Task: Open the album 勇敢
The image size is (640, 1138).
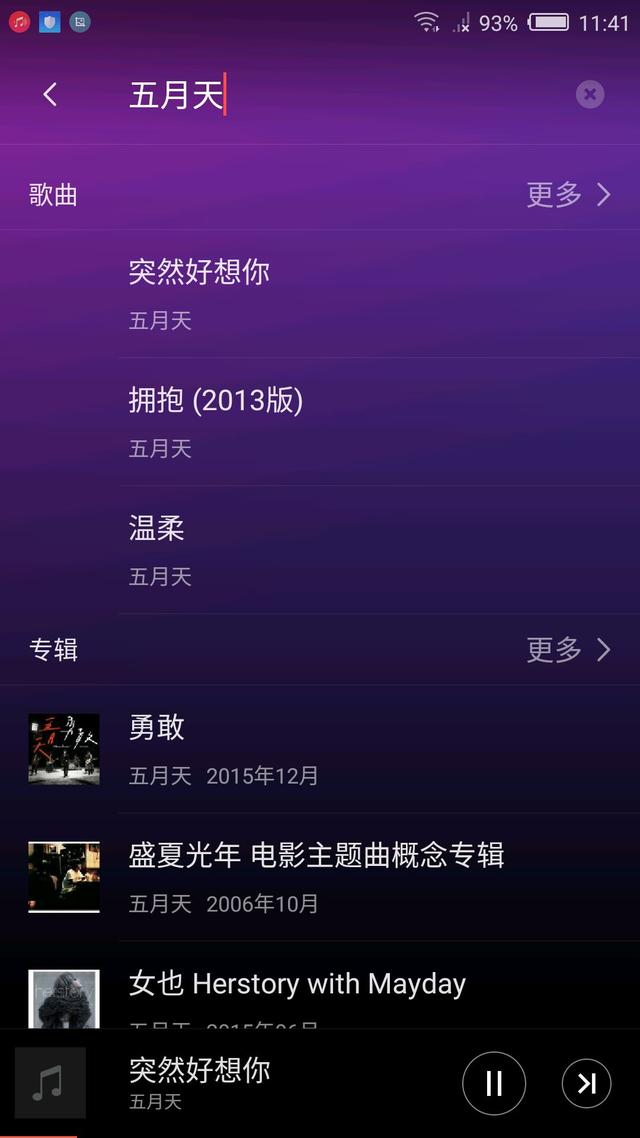Action: [x=320, y=749]
